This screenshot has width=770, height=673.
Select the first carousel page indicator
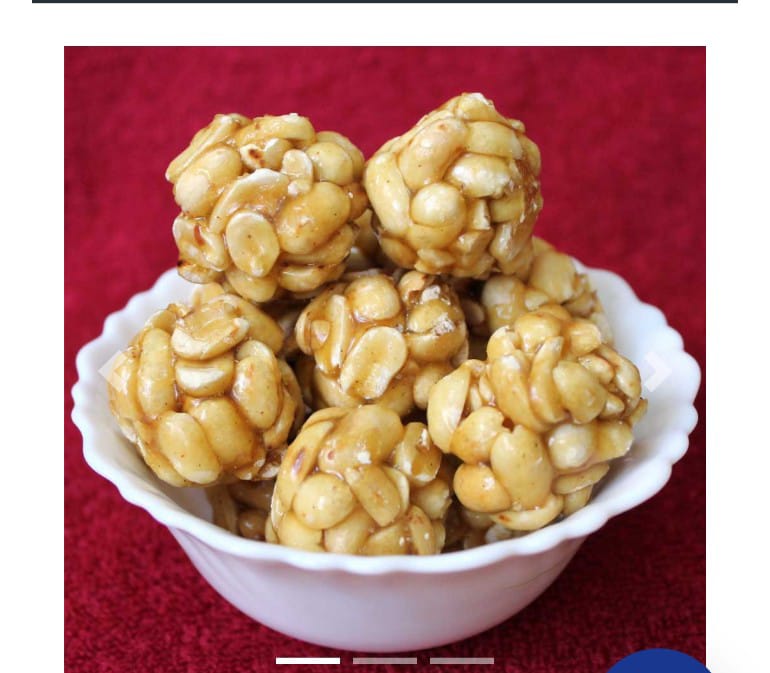tap(308, 661)
